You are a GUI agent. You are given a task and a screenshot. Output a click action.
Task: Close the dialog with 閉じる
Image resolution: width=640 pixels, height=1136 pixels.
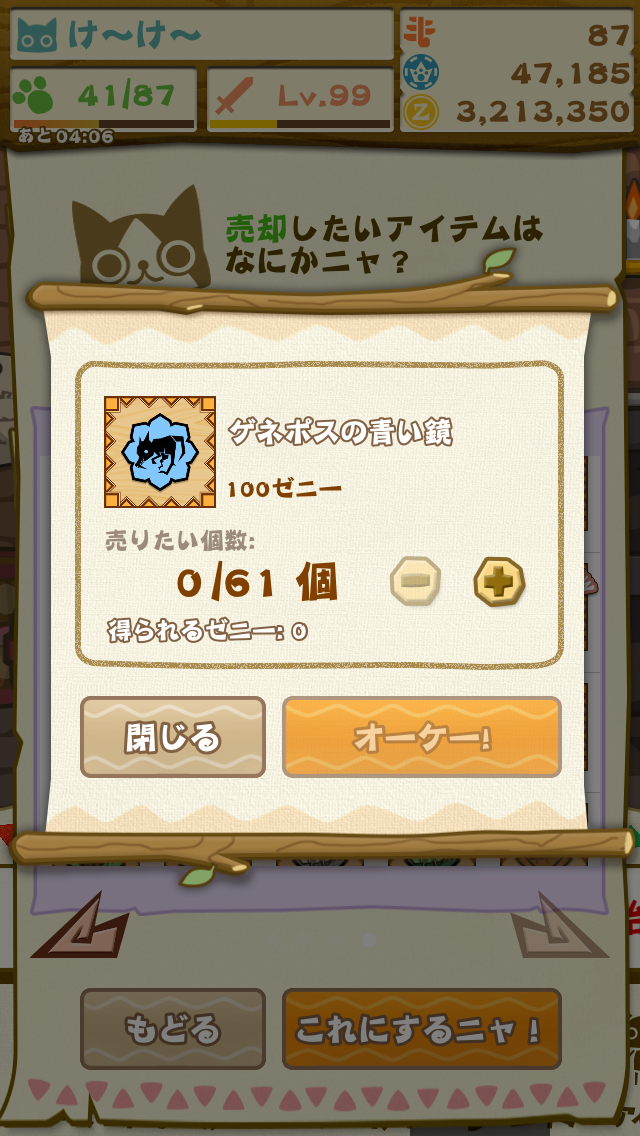[173, 737]
